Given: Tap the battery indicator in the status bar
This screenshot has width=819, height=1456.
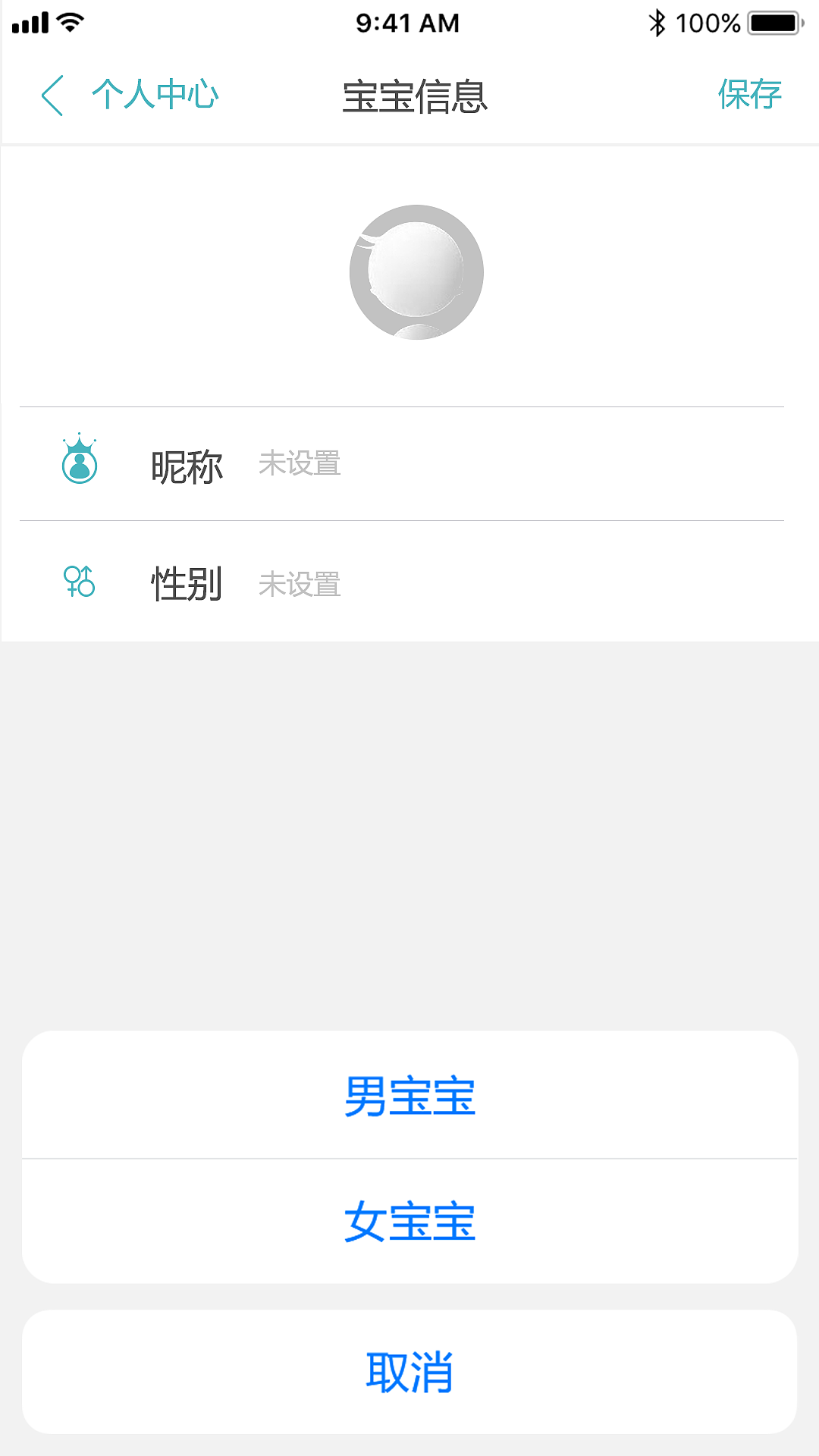Looking at the screenshot, I should 775,22.
